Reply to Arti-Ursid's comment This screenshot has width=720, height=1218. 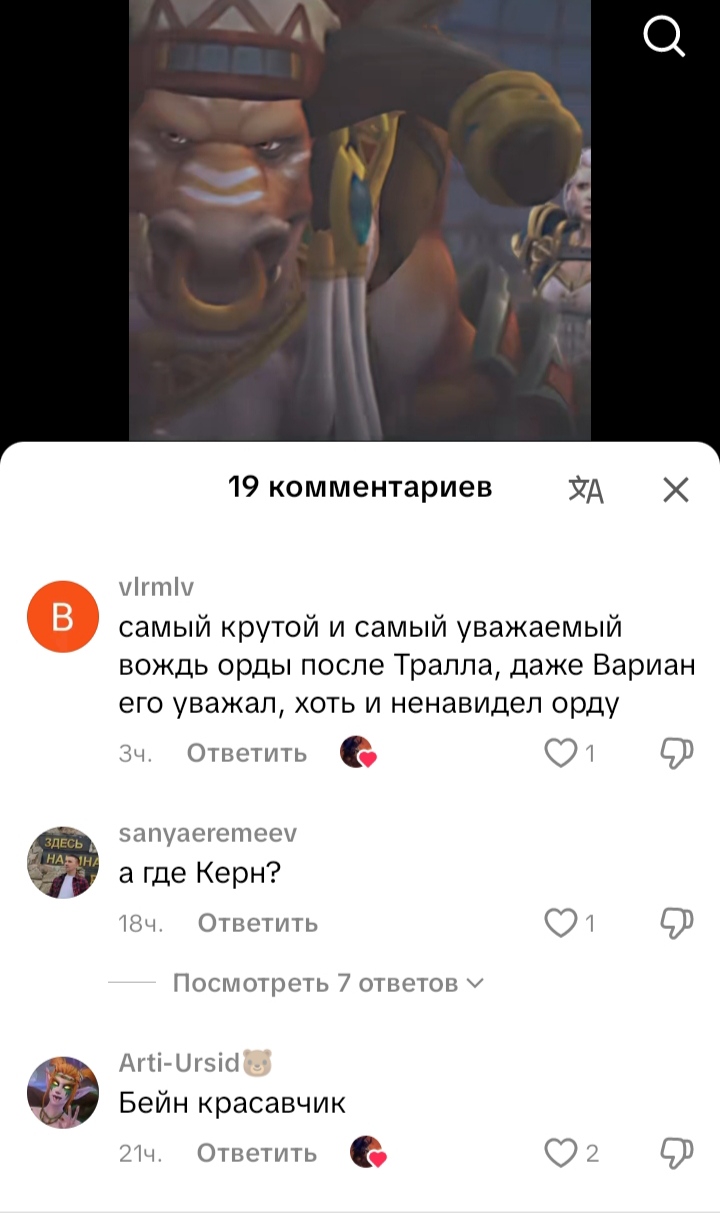click(257, 1153)
